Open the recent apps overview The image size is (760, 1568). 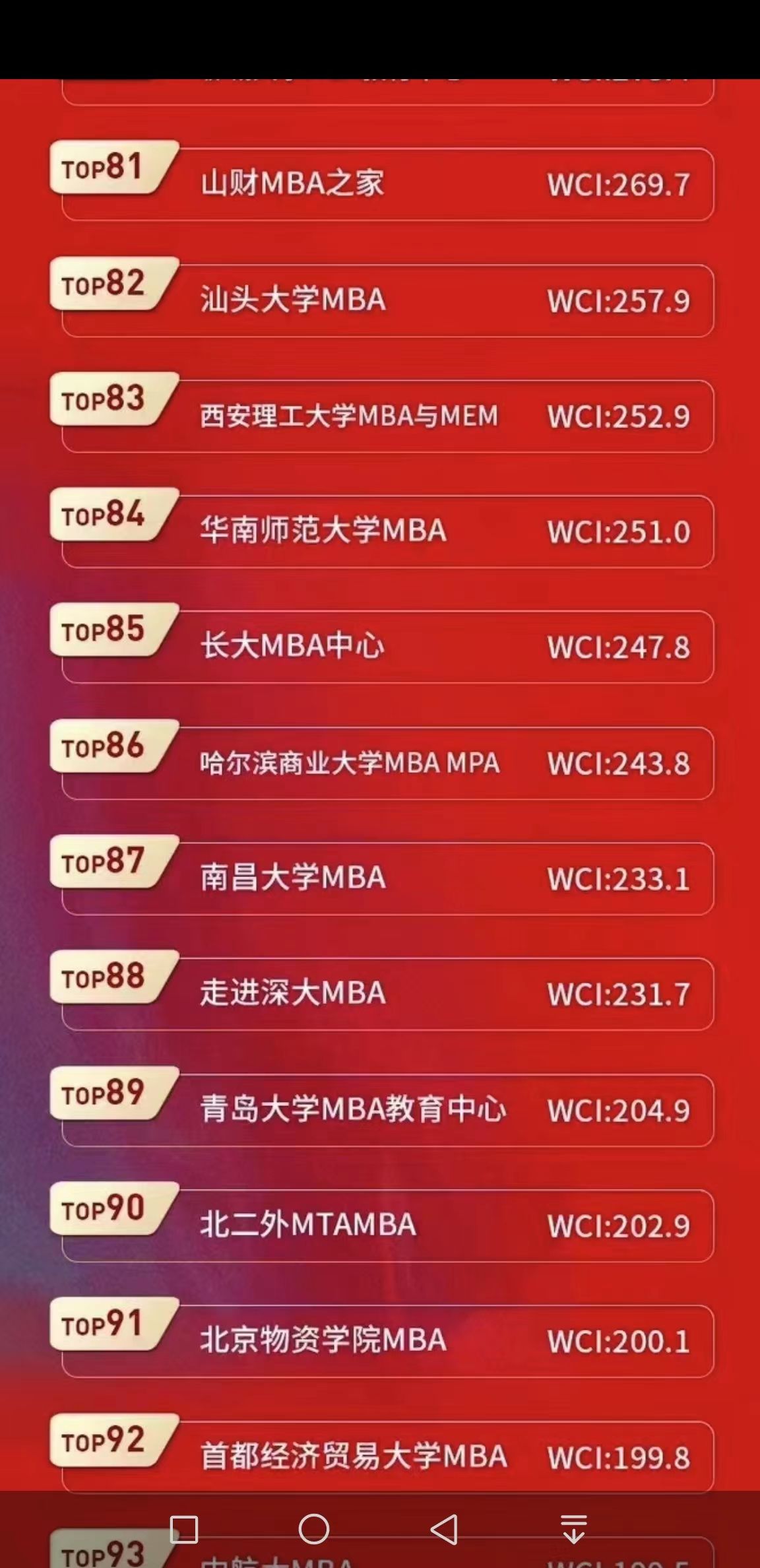point(184,1529)
